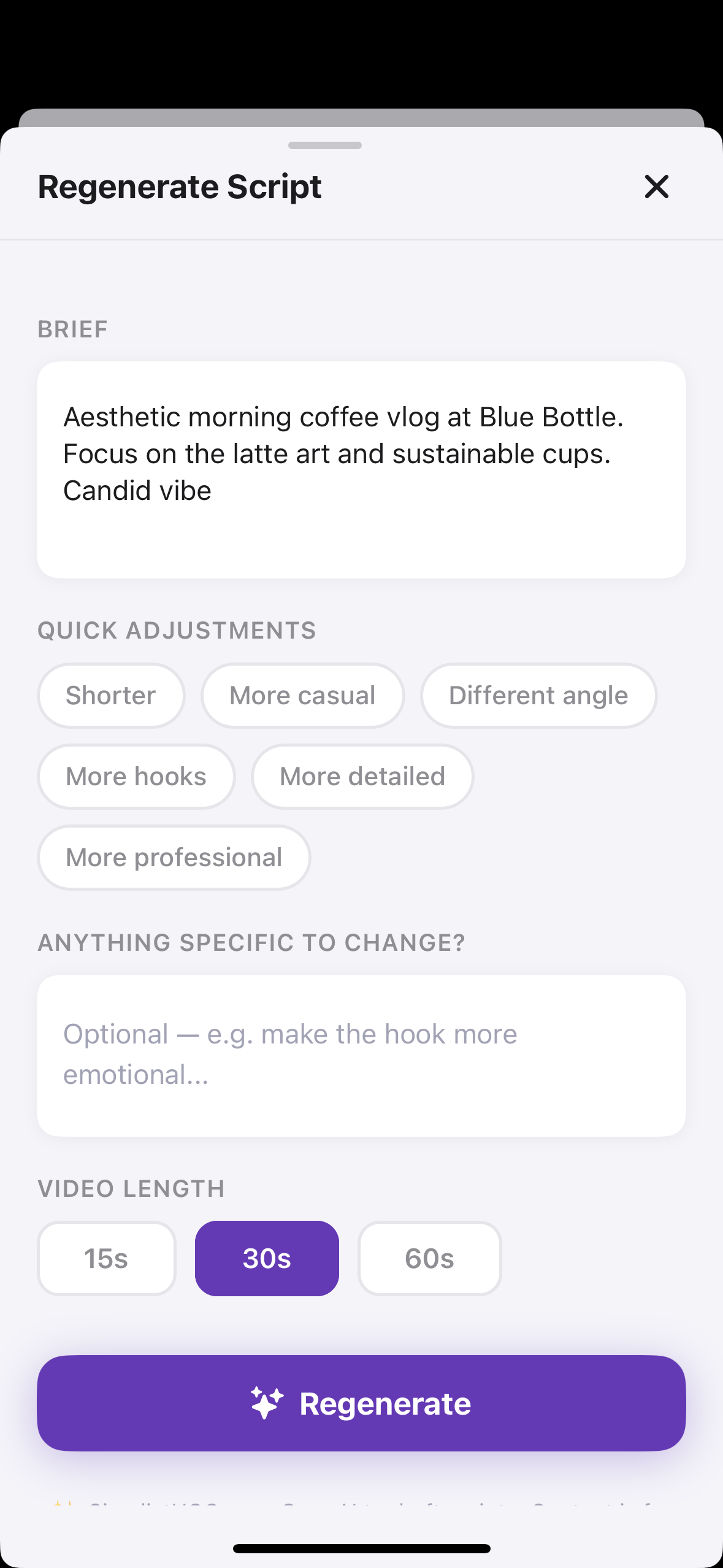
Task: Select the 15s video length
Action: [106, 1258]
